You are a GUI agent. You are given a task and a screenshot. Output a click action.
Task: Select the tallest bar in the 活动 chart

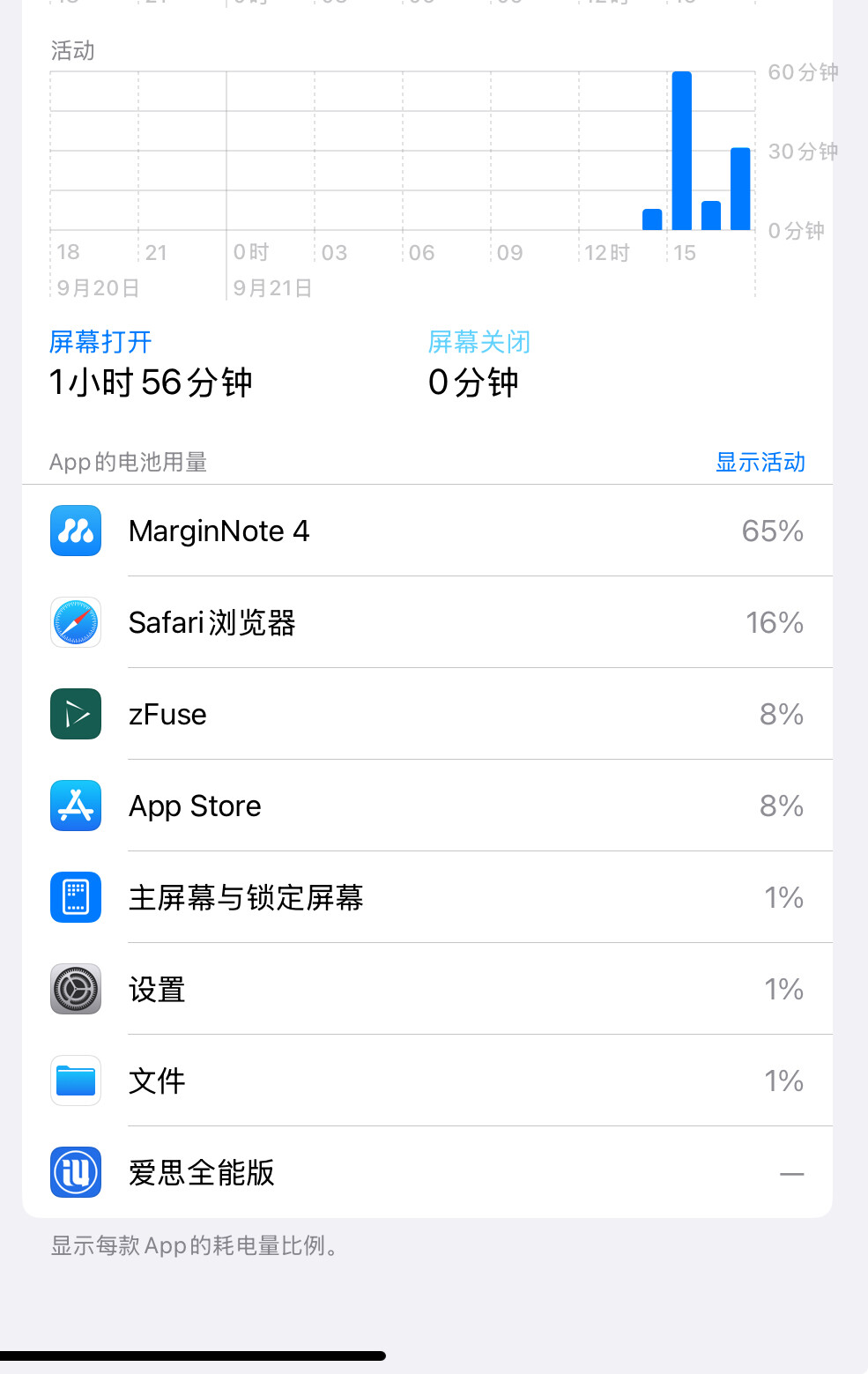pos(681,151)
